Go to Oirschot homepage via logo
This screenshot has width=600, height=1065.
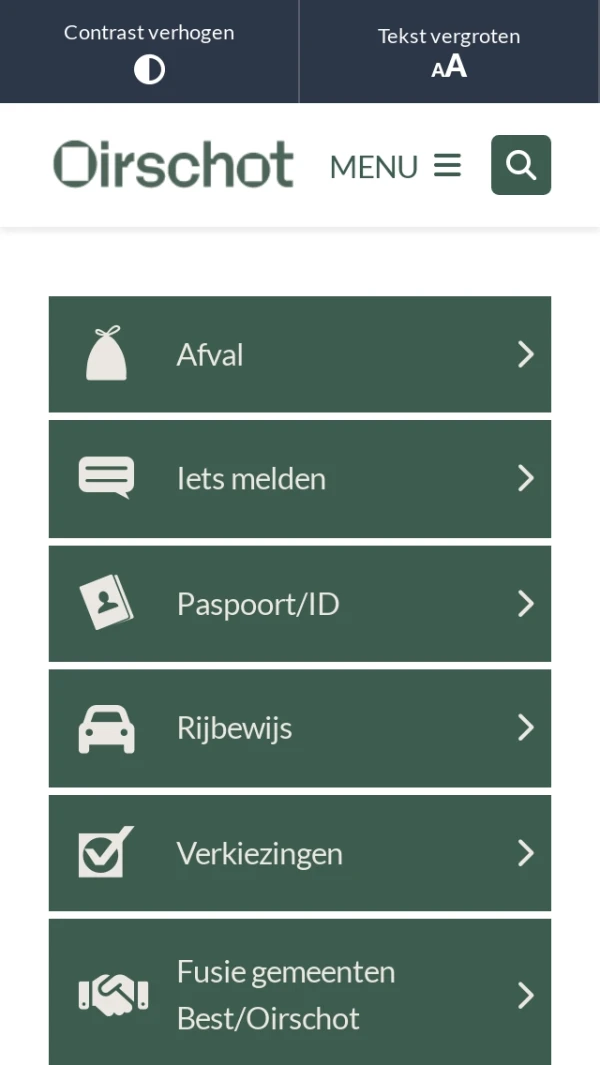173,165
